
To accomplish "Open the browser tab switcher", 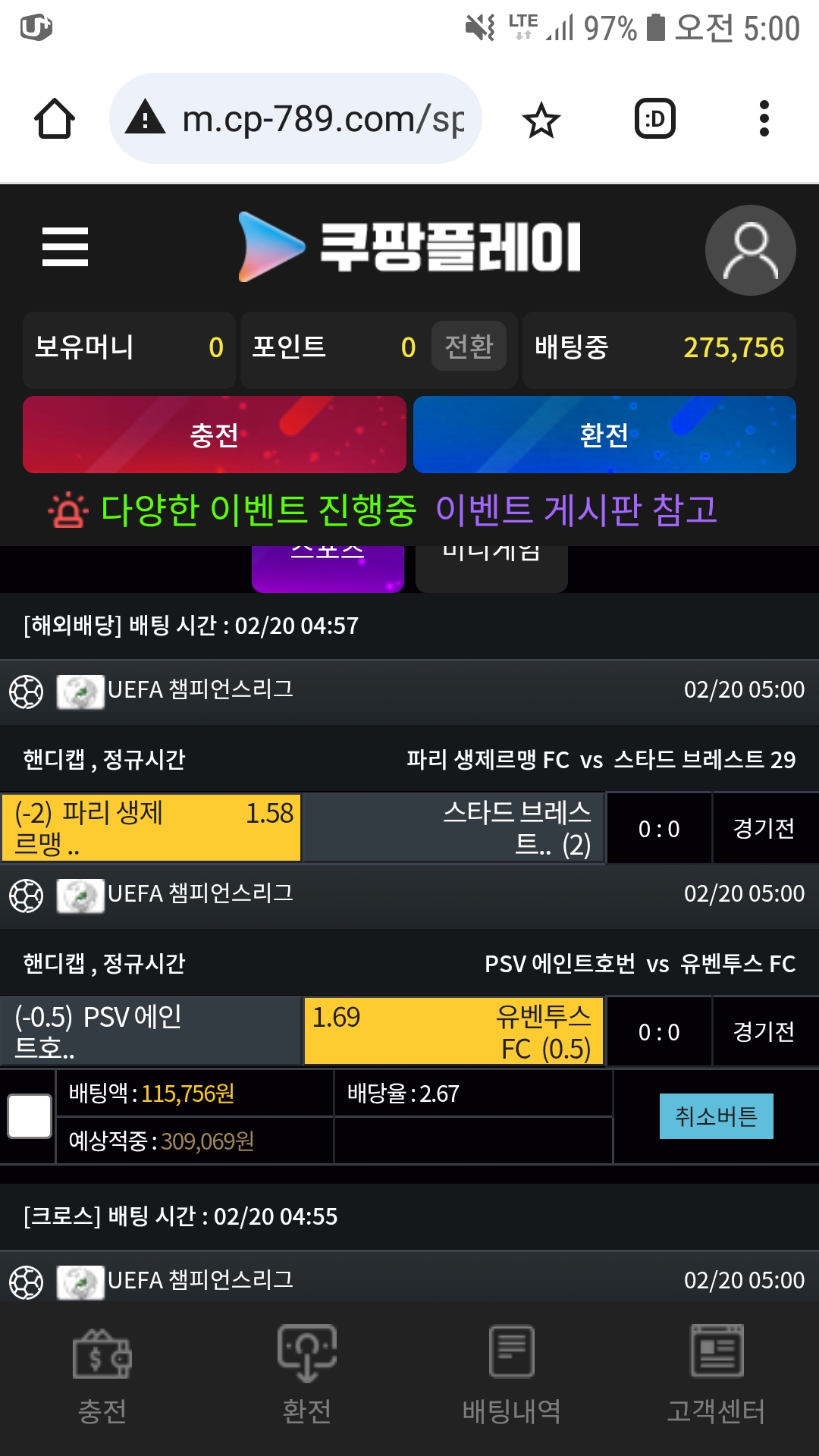I will 654,119.
